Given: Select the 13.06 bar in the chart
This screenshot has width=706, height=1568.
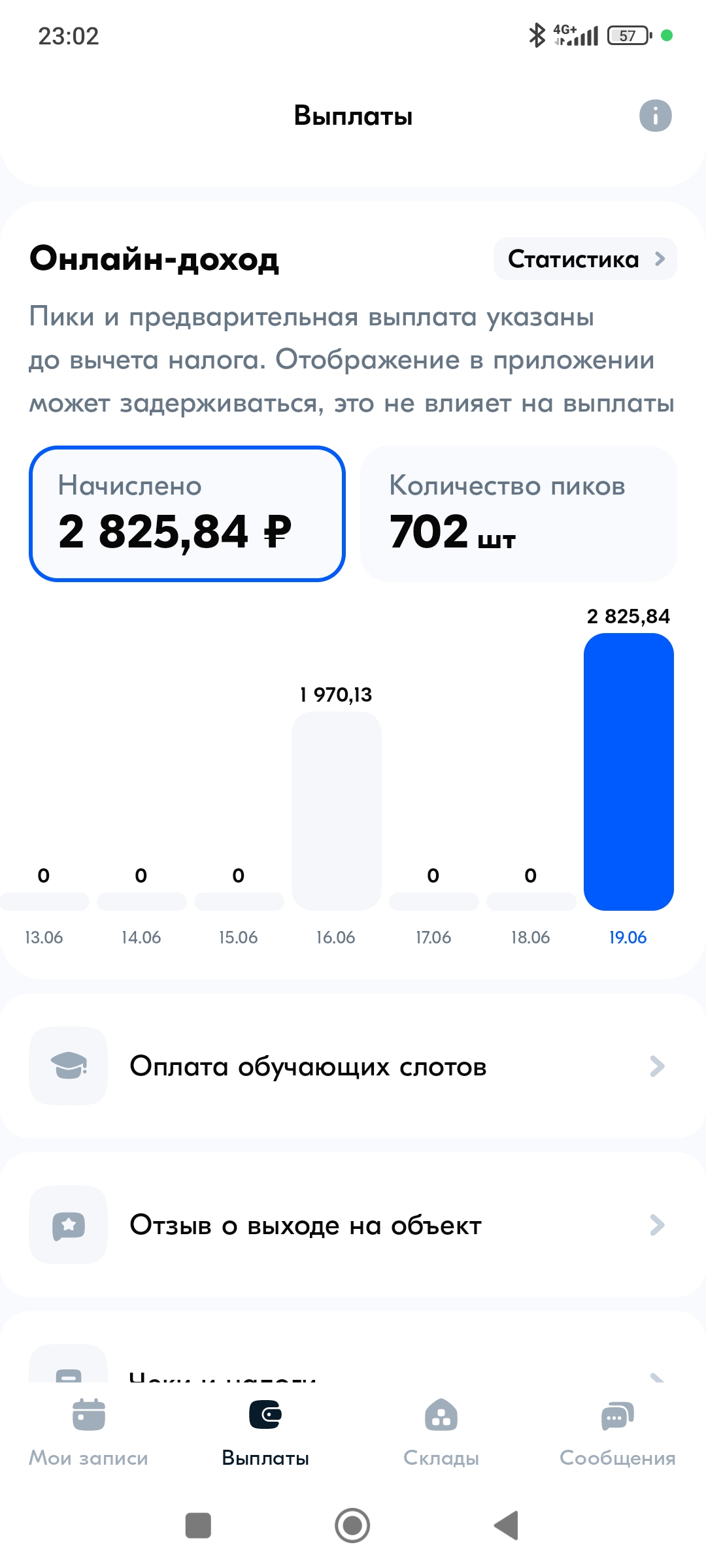Looking at the screenshot, I should 44,901.
